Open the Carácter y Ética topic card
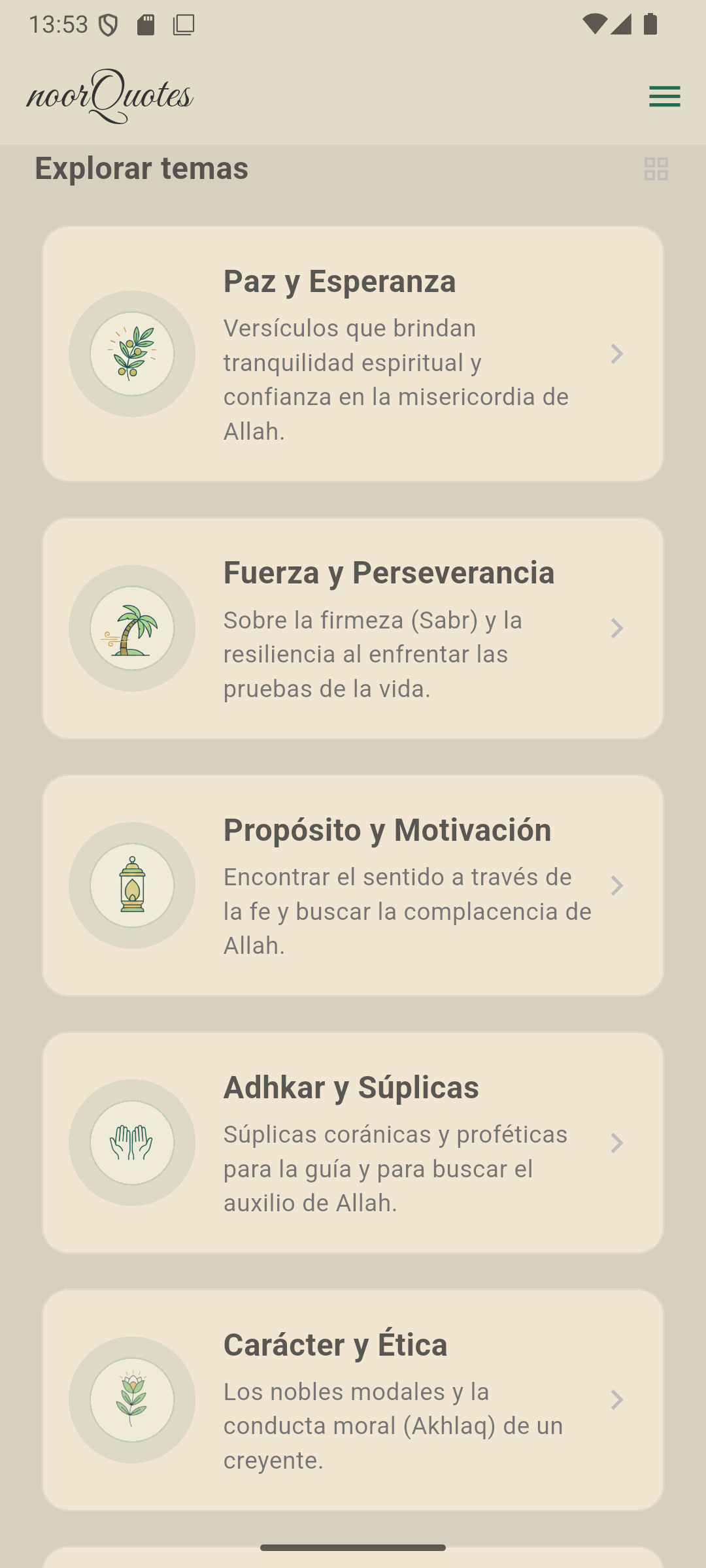 (x=353, y=1401)
